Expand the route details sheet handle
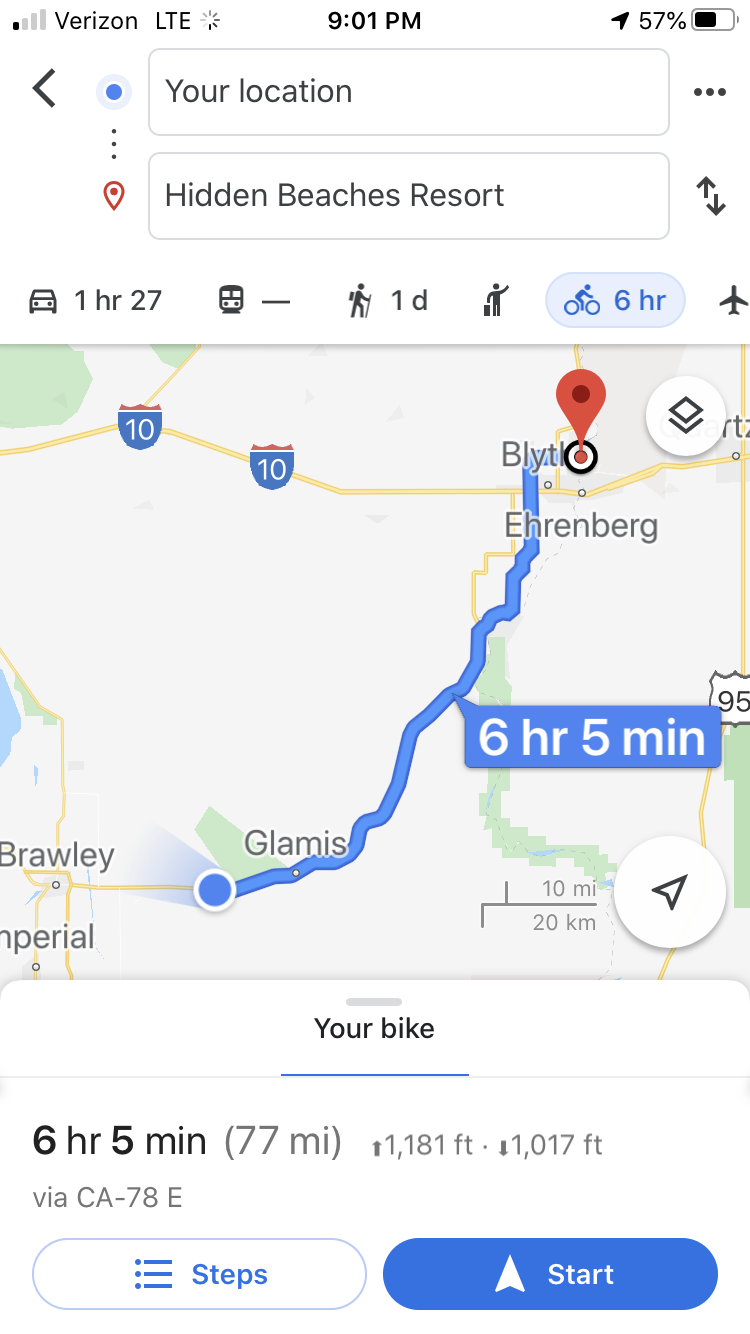The height and width of the screenshot is (1334, 750). tap(374, 1002)
